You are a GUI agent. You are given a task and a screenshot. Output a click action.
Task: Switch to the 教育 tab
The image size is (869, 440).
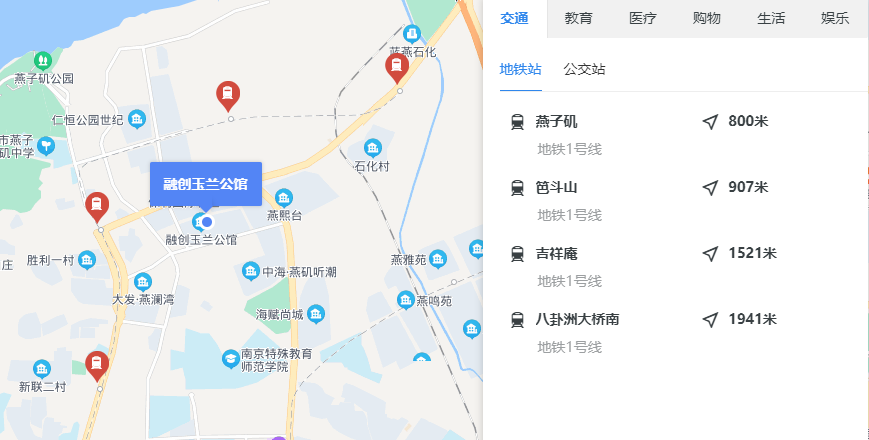click(x=579, y=18)
